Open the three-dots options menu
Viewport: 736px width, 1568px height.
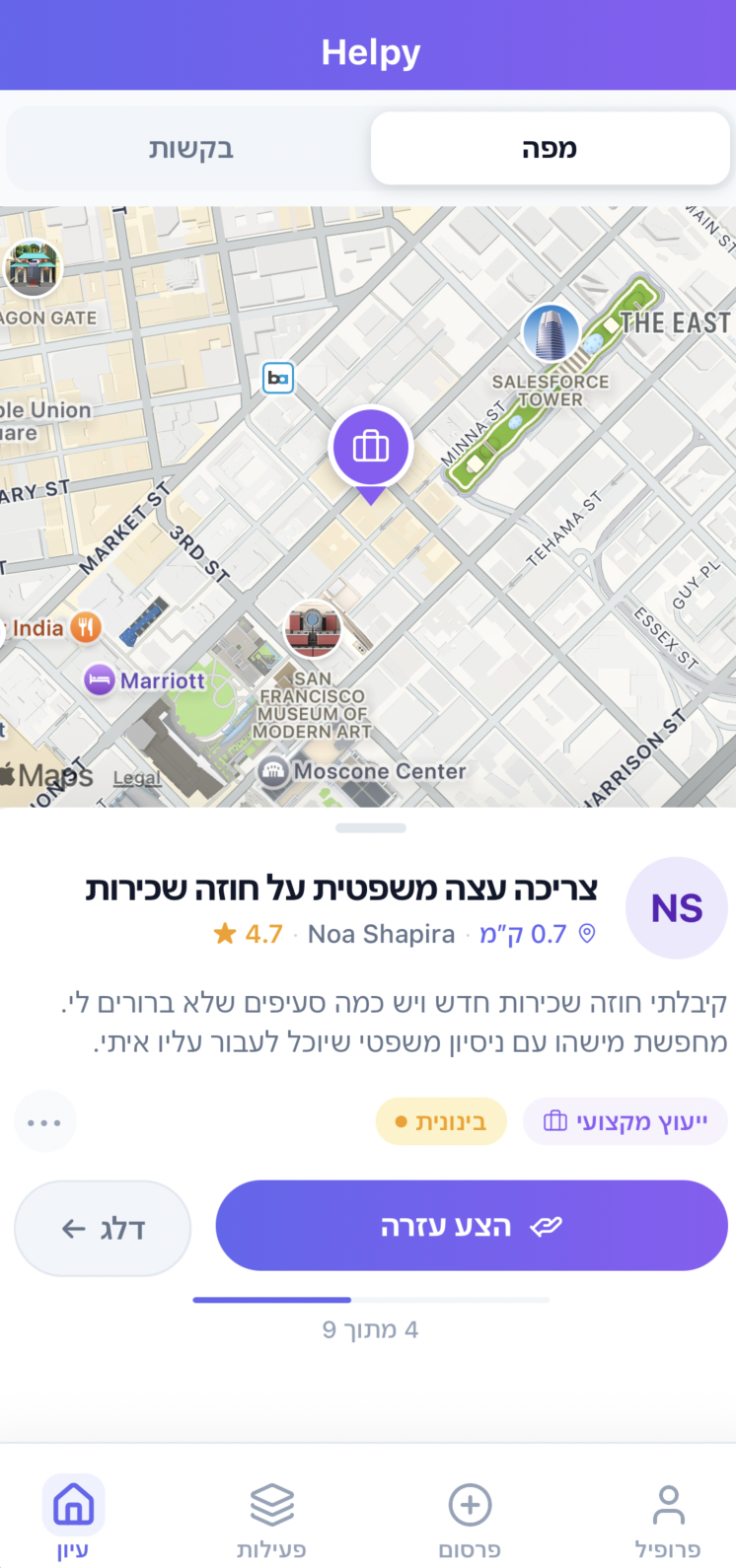click(44, 1122)
